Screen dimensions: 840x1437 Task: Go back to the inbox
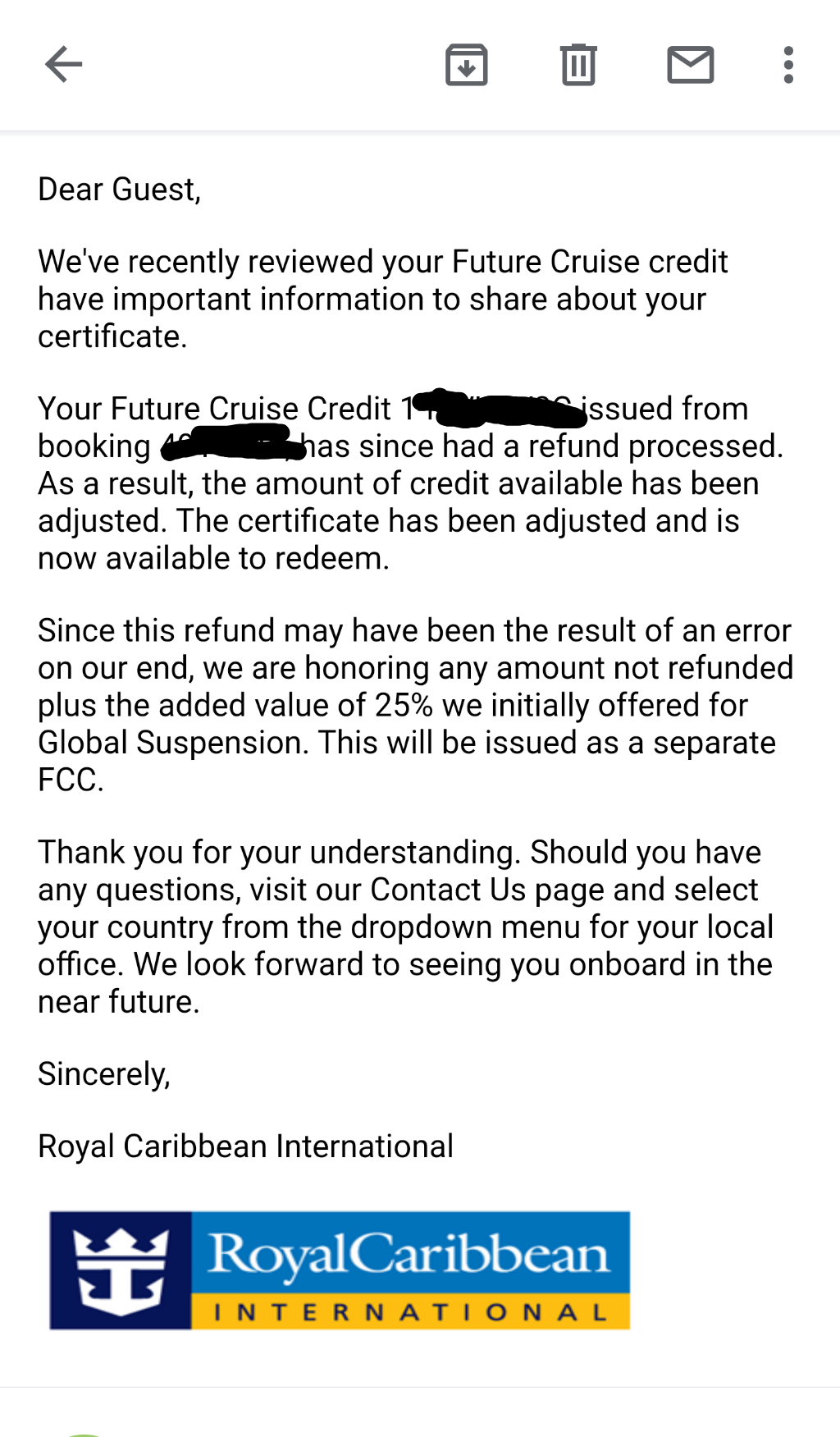pyautogui.click(x=63, y=65)
